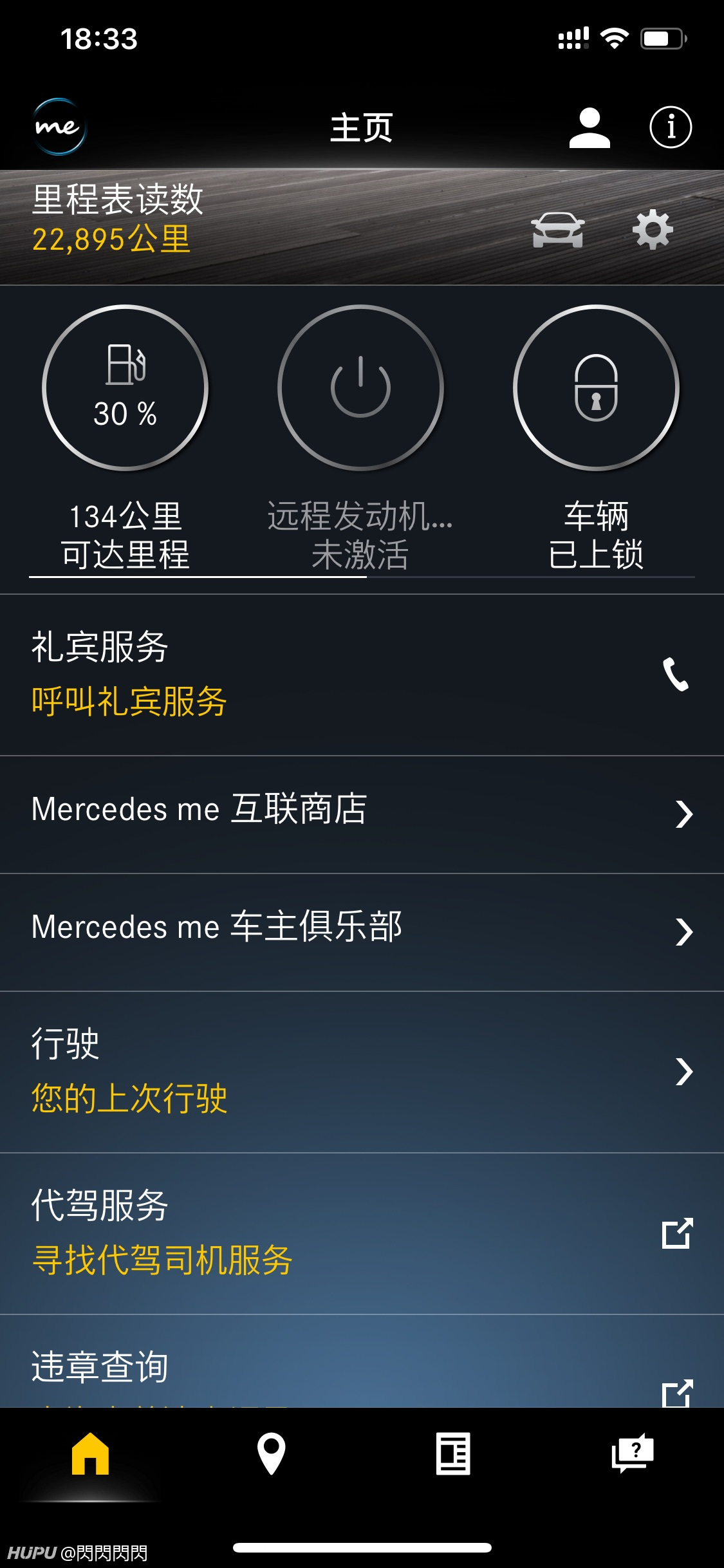Open the user profile icon

(589, 127)
